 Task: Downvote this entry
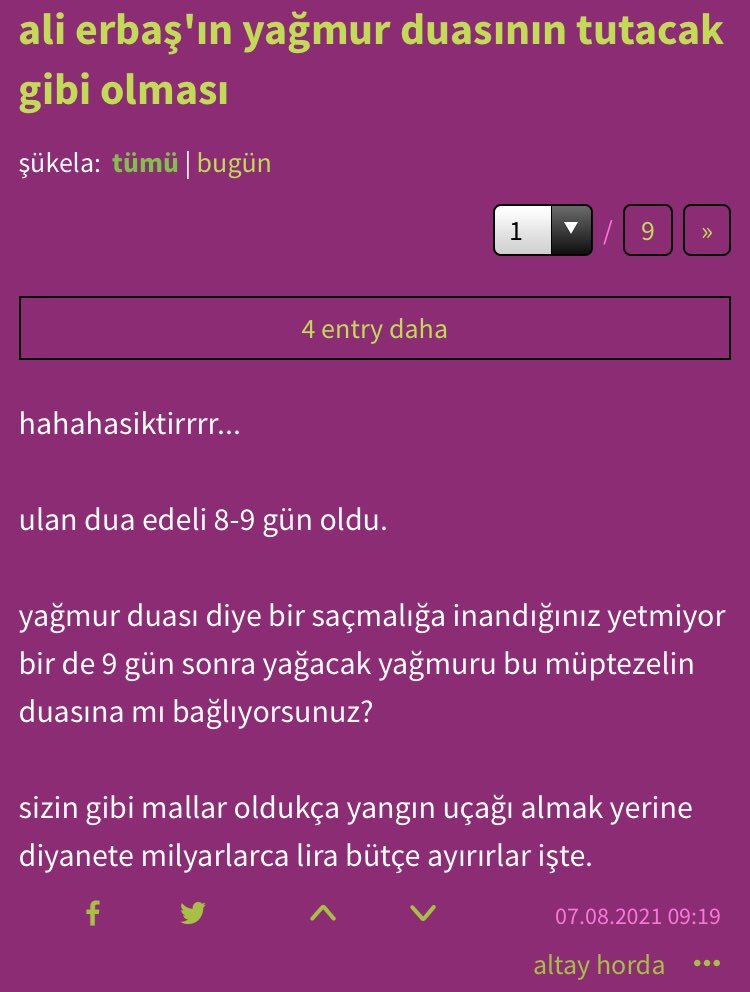(x=424, y=913)
